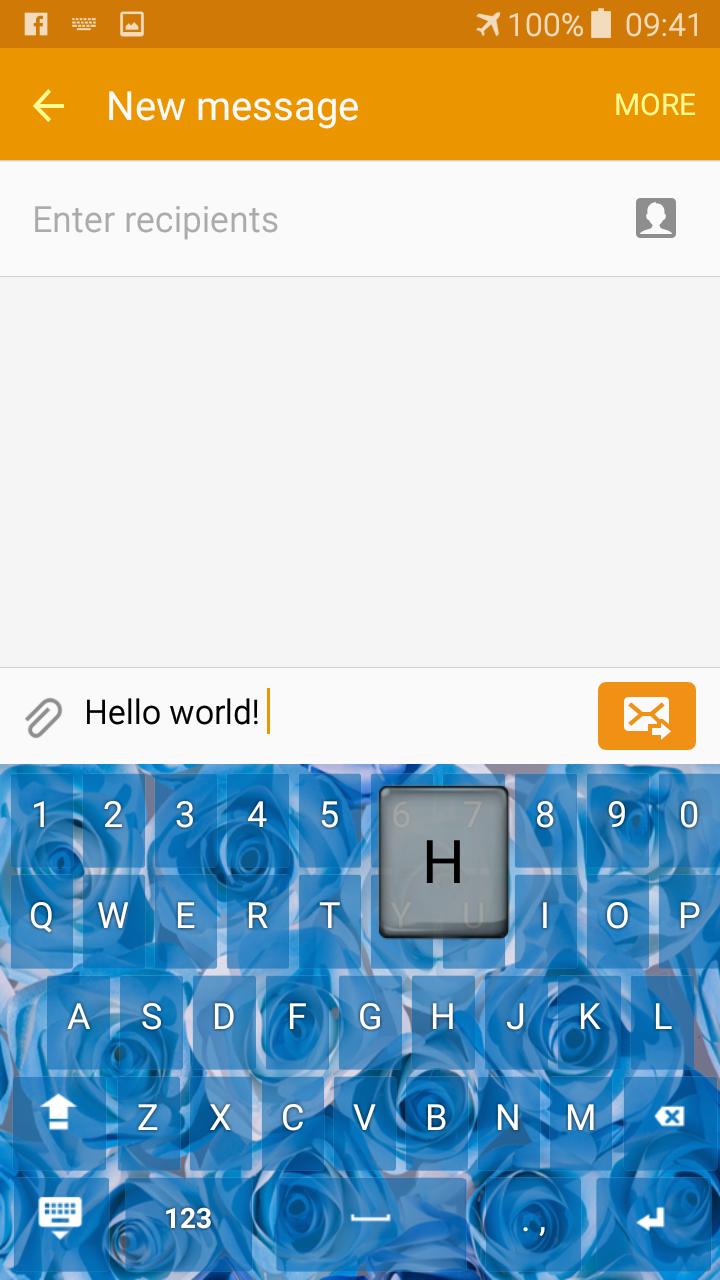Open the contacts picker icon
This screenshot has height=1280, width=720.
coord(656,218)
